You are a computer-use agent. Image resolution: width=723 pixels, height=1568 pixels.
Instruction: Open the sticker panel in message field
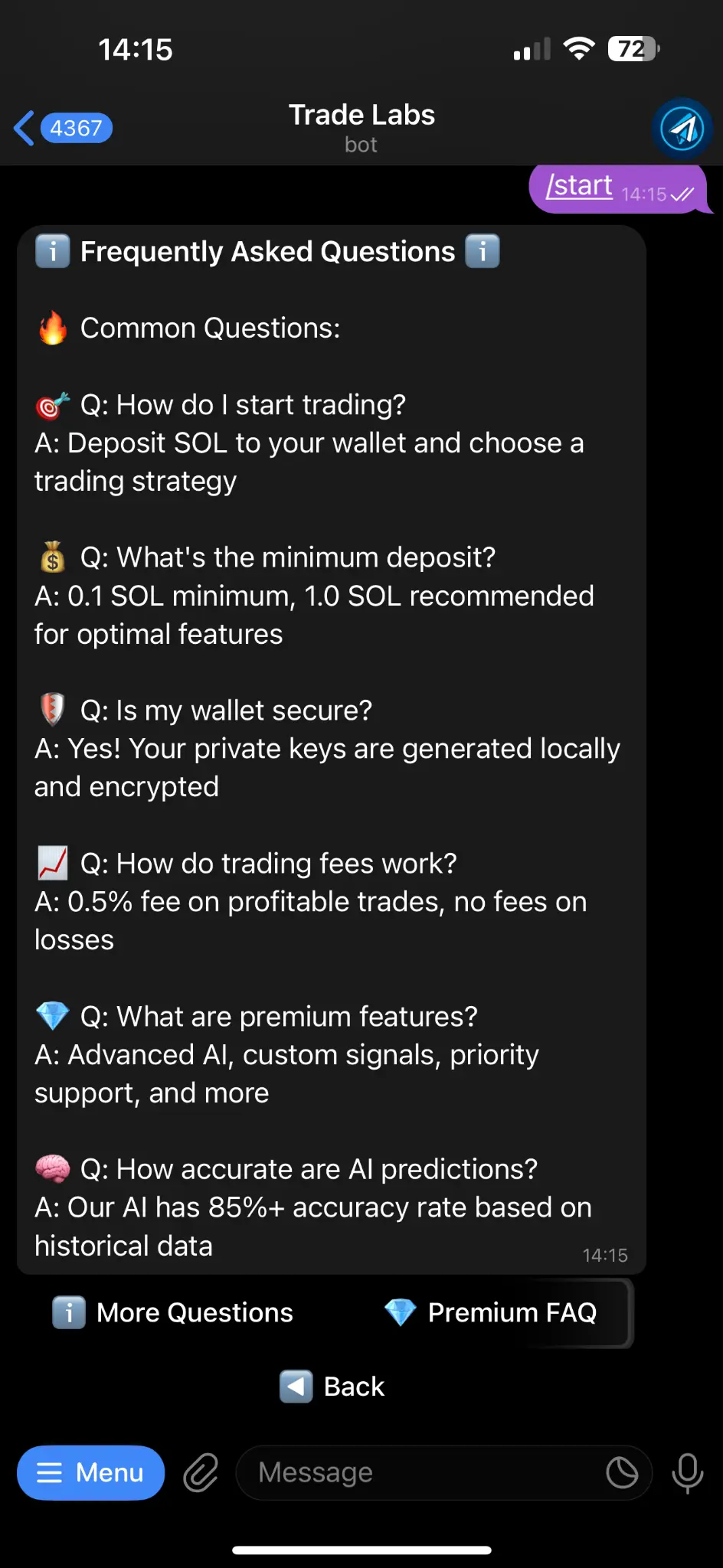tap(622, 1472)
